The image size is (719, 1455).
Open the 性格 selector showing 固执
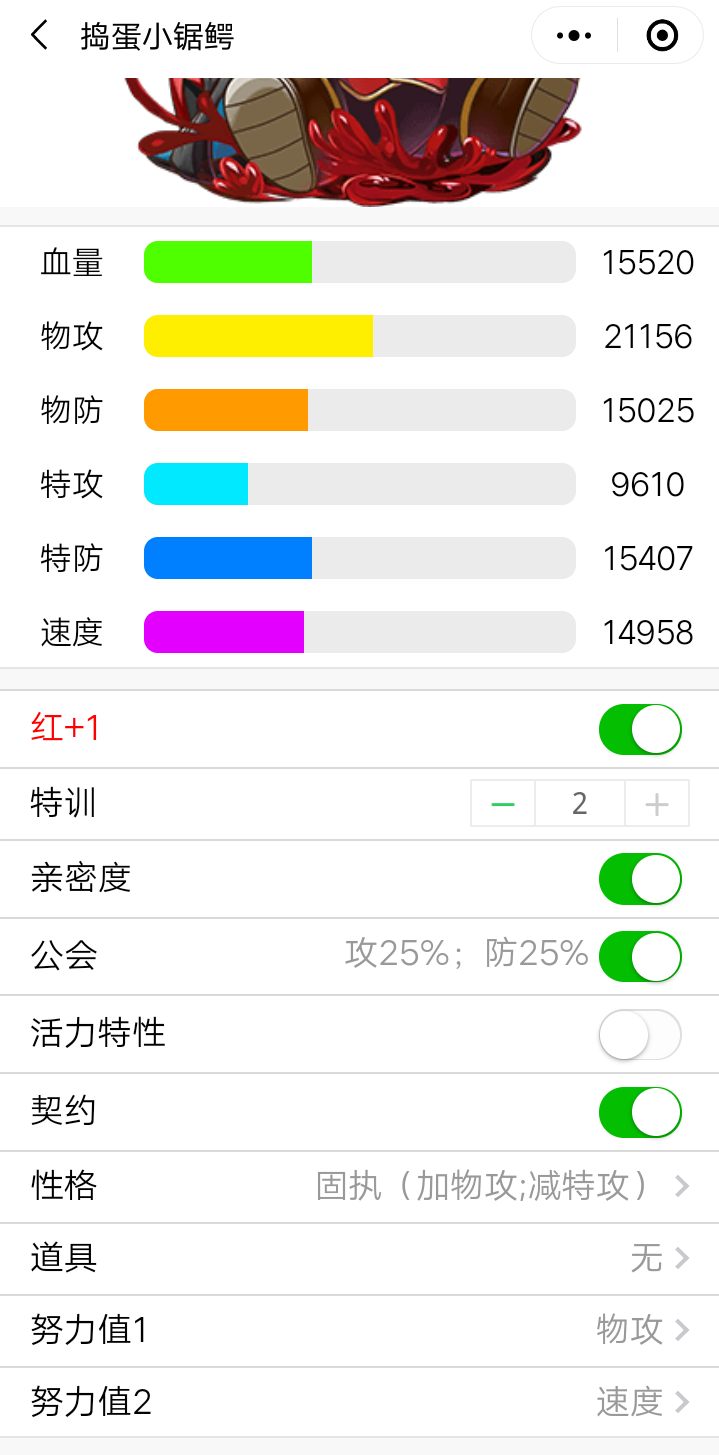(500, 1187)
